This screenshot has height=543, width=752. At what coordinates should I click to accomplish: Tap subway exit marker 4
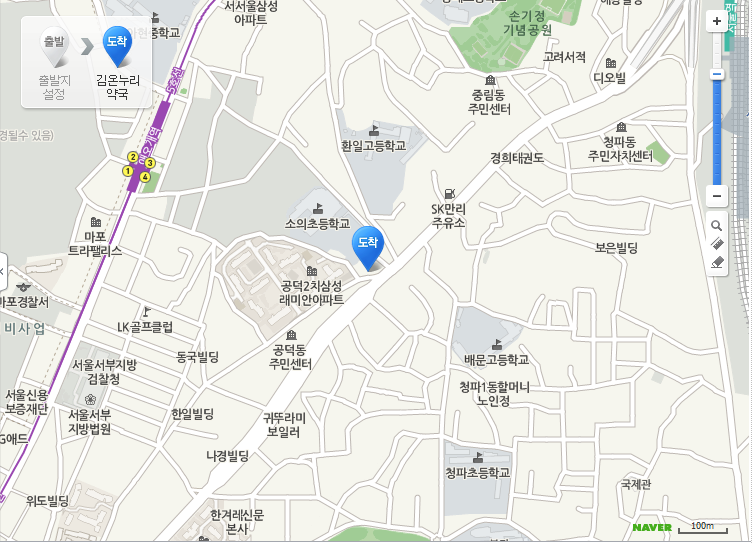tap(145, 177)
